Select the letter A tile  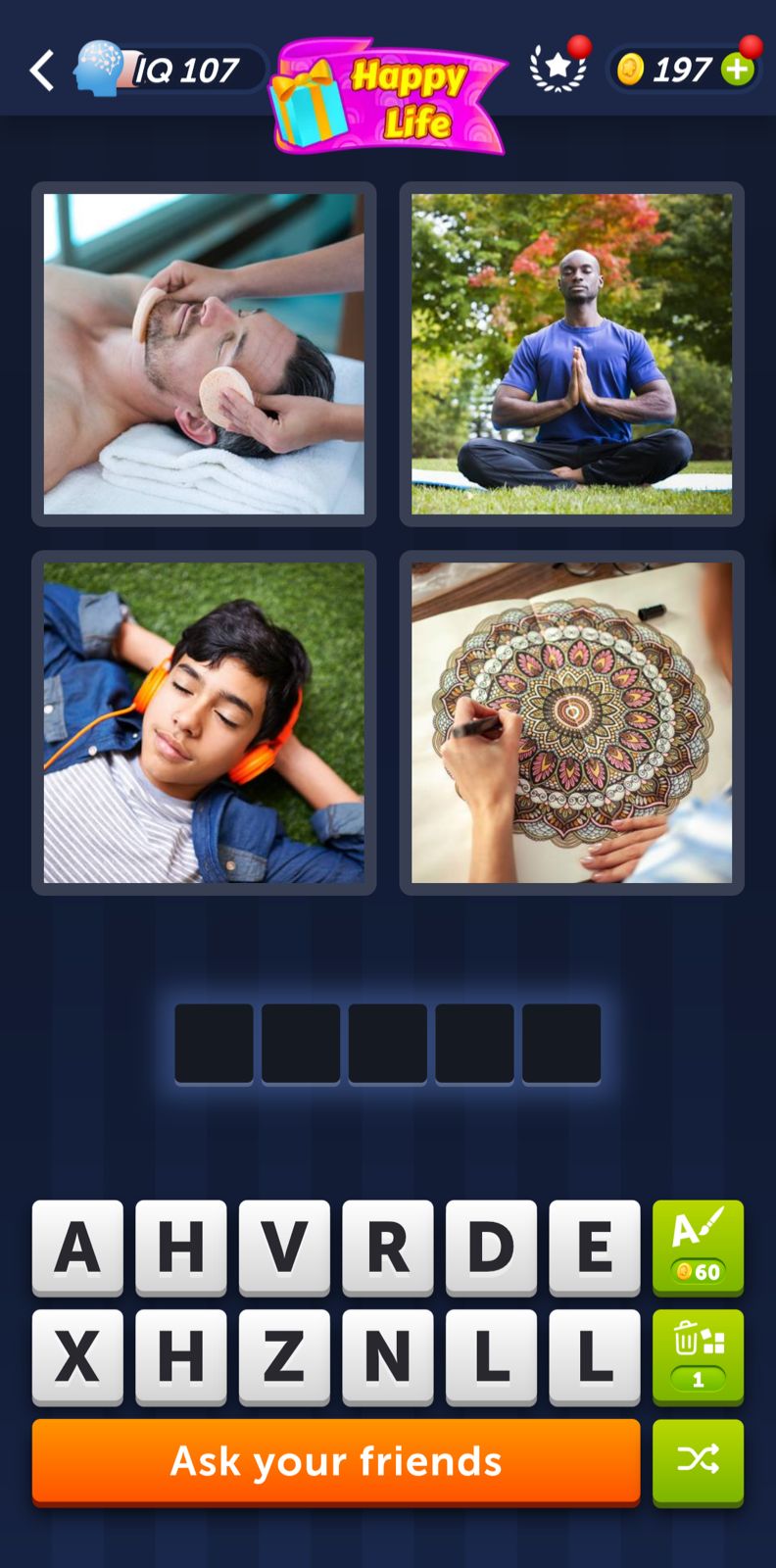(77, 1248)
